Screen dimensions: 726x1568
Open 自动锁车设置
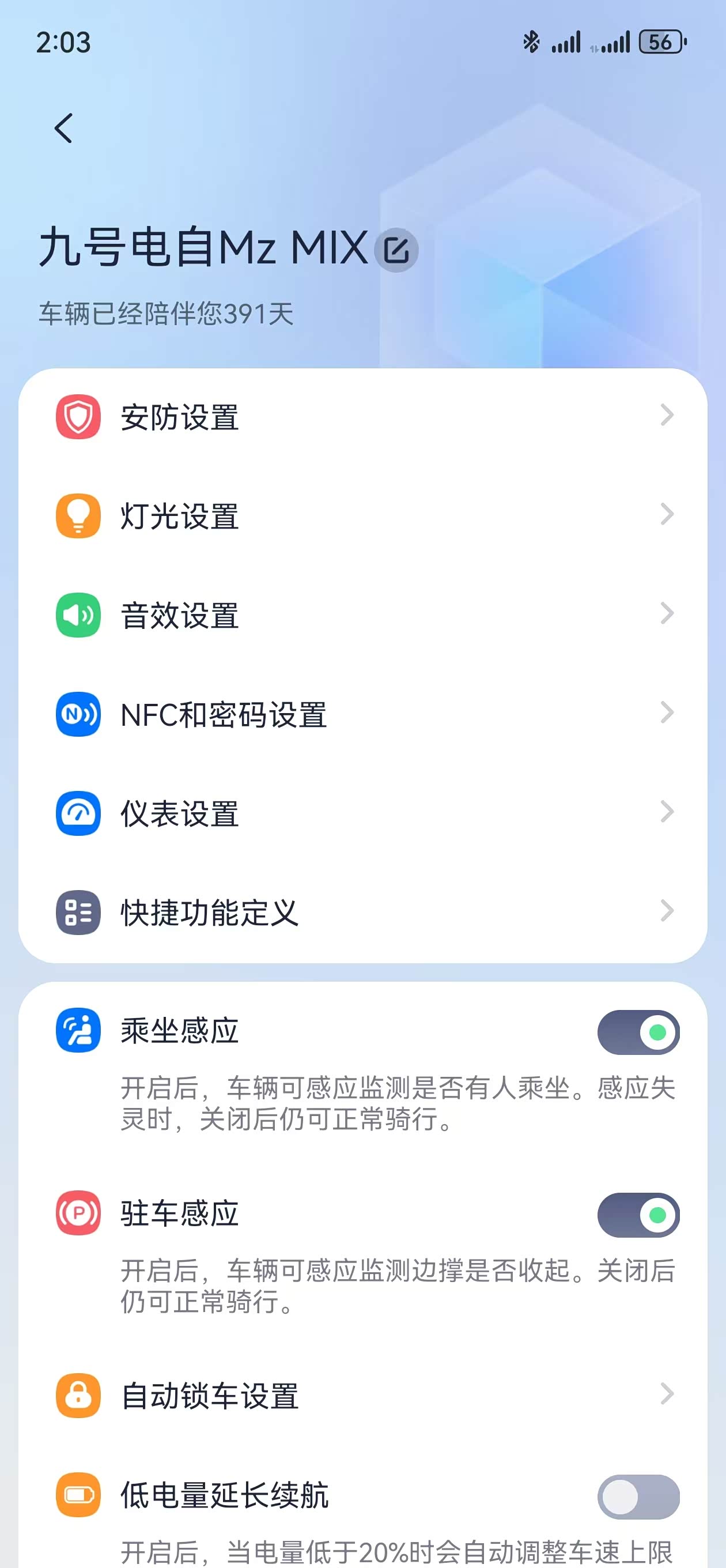[x=362, y=1395]
